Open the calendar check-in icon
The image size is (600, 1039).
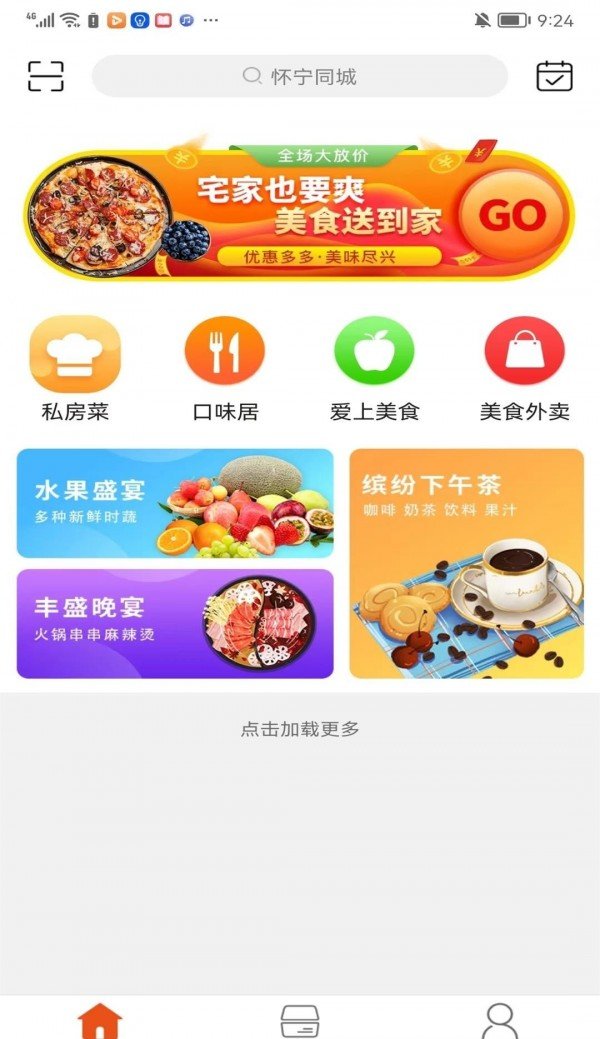pos(554,76)
